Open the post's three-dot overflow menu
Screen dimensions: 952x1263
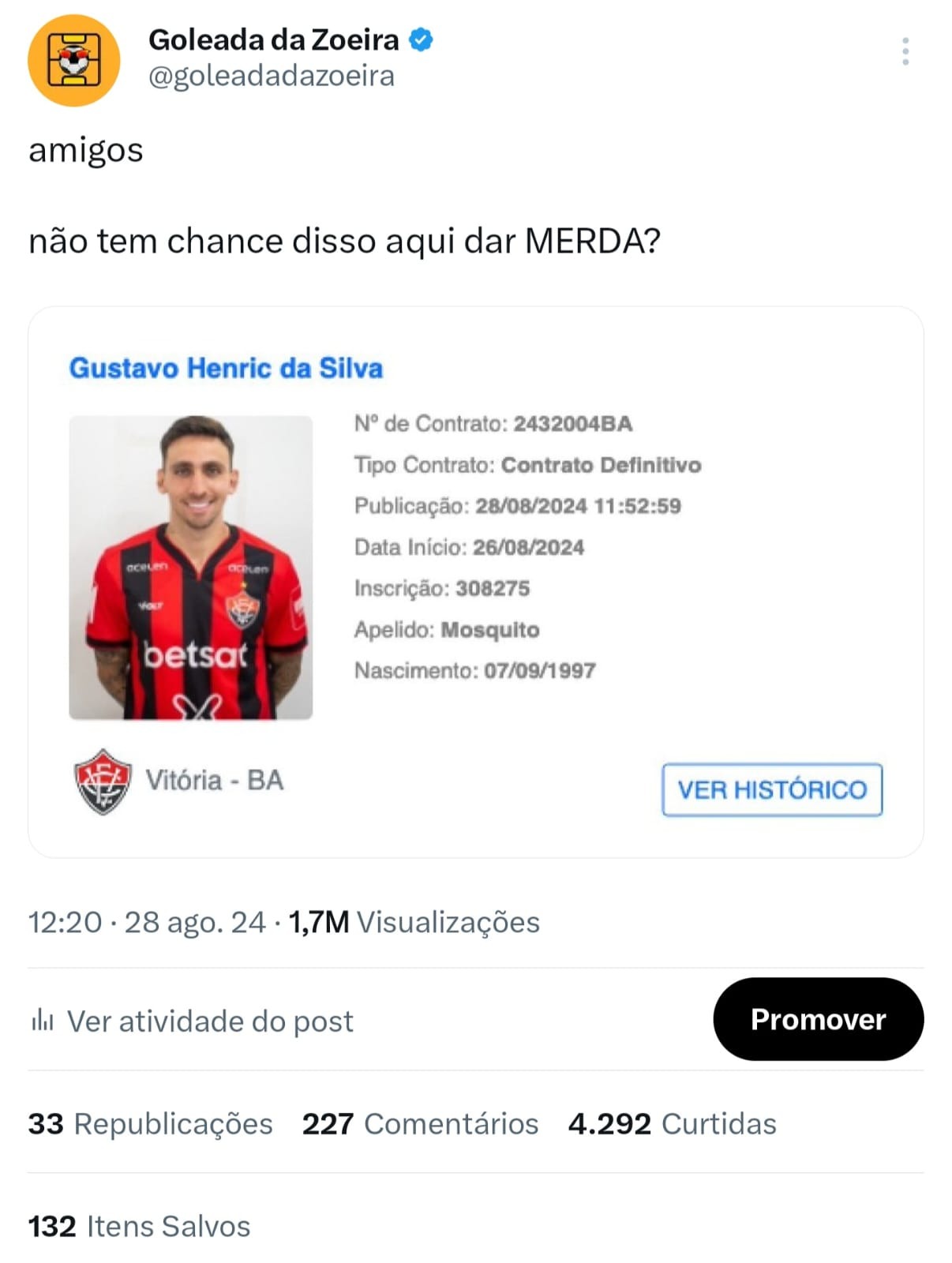(x=905, y=52)
